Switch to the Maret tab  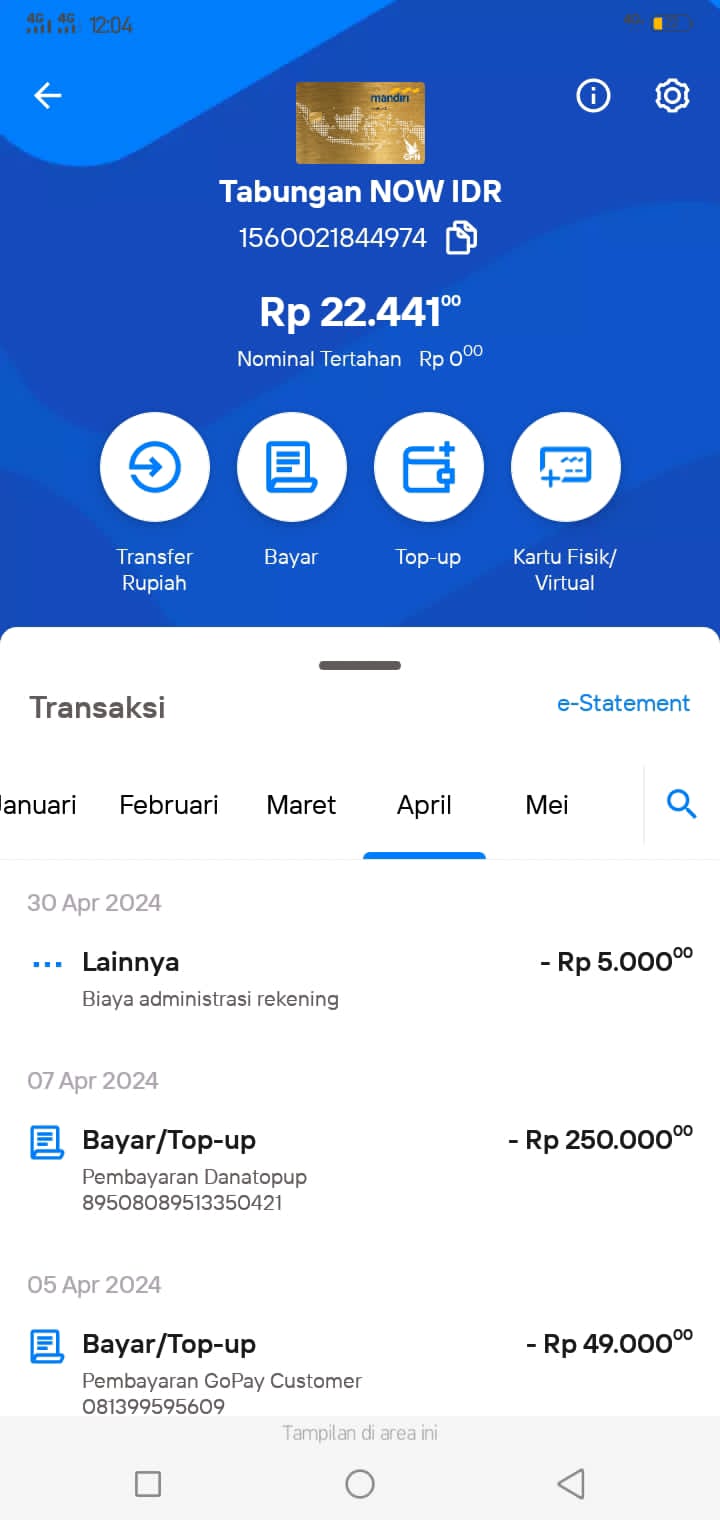pos(301,805)
